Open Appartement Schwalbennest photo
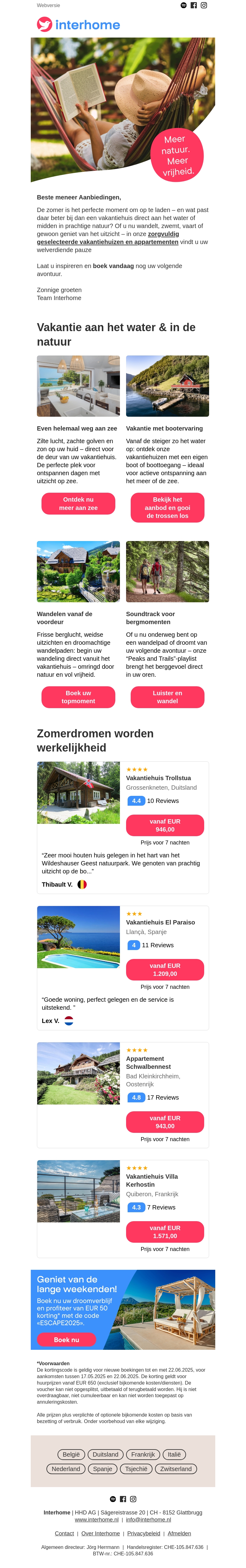 78,1073
